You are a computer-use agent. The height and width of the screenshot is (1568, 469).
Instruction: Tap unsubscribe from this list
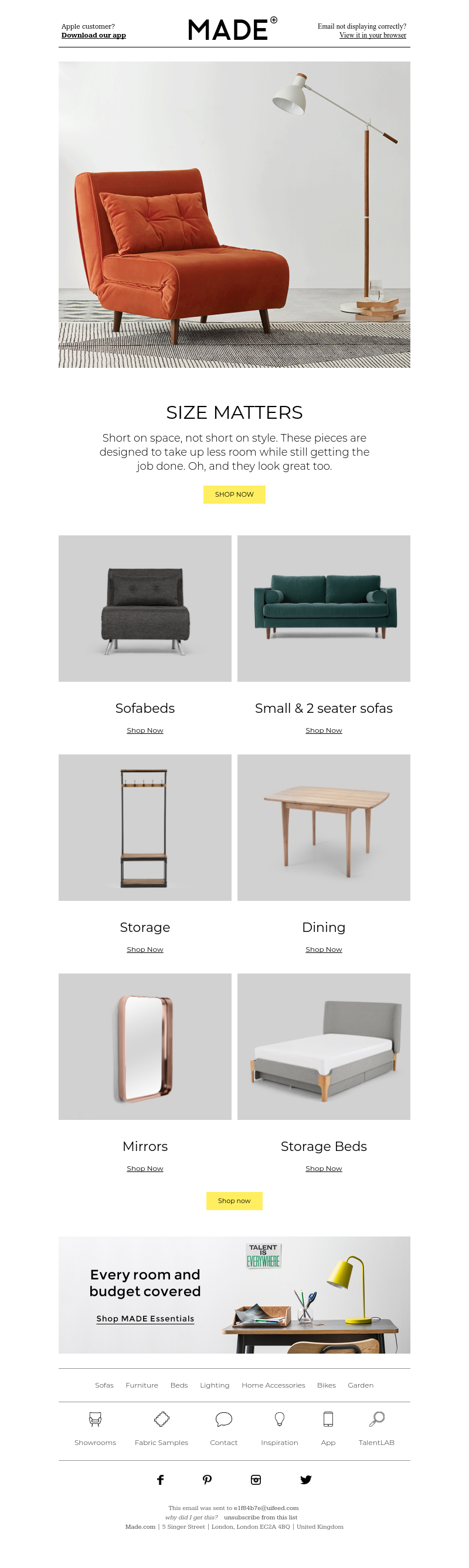(260, 1518)
